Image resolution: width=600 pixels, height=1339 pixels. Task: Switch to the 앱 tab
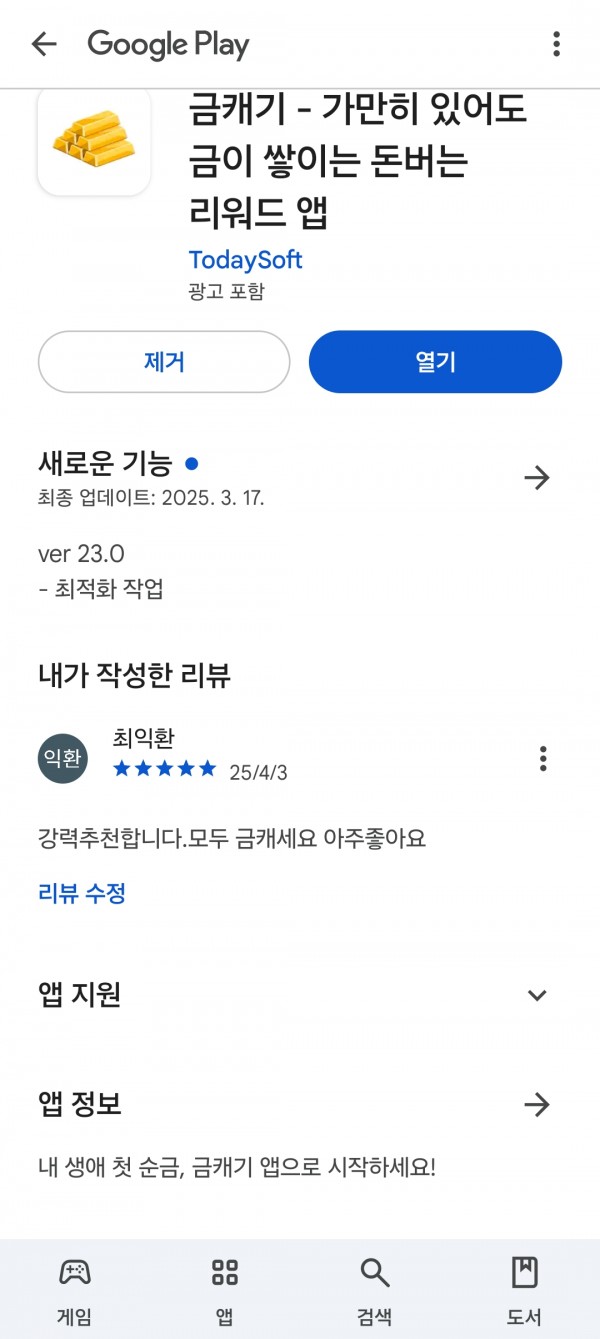click(225, 1289)
